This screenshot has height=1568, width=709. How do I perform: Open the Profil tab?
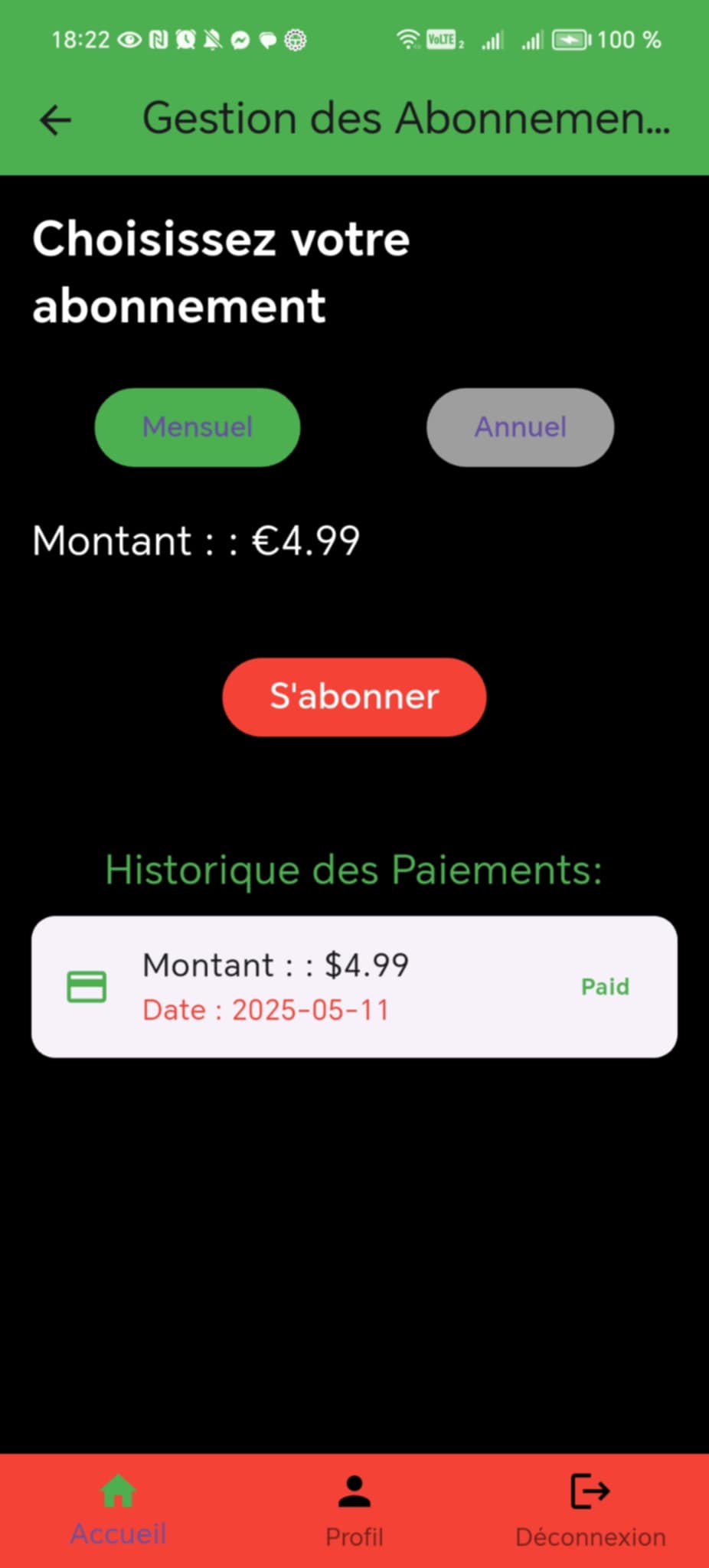354,1510
